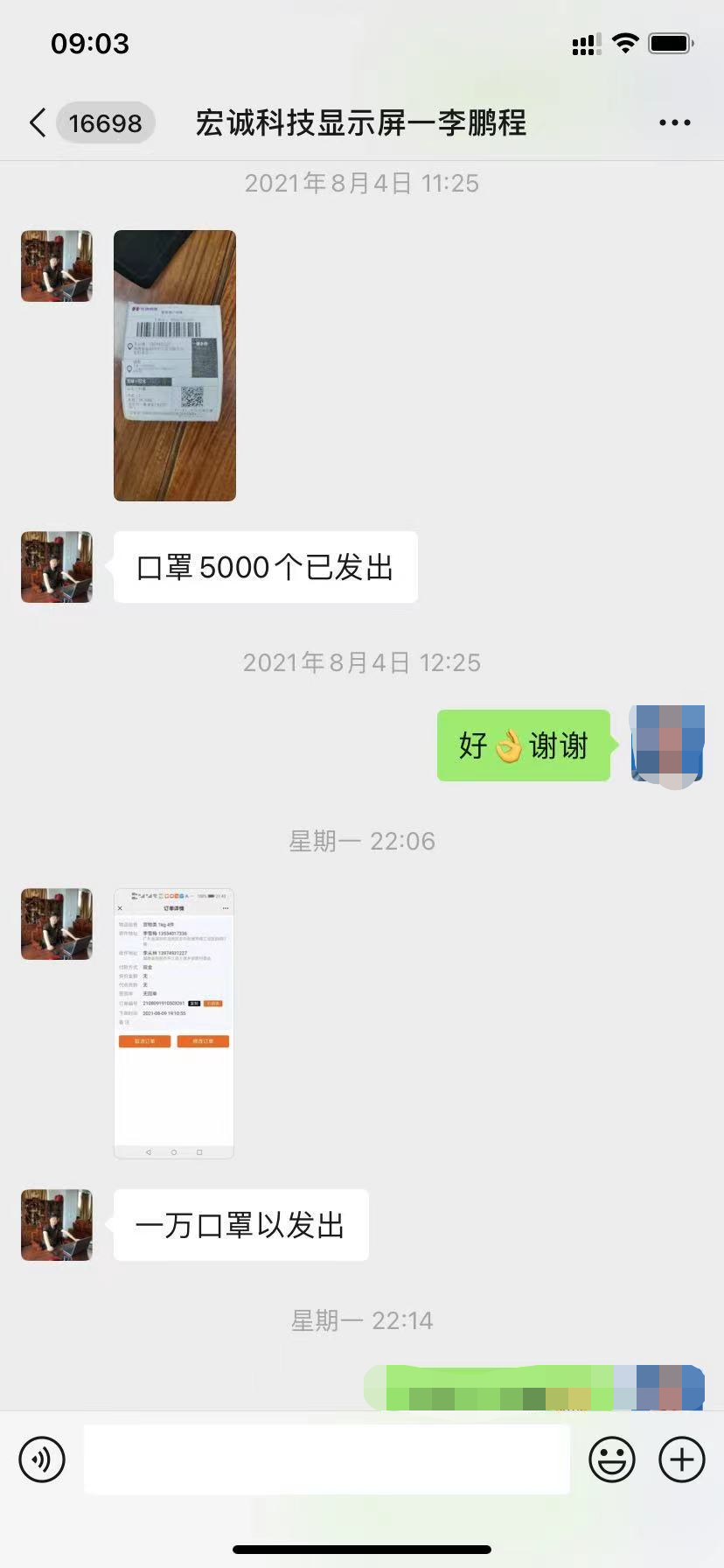Open the shipping label photo

(x=175, y=366)
